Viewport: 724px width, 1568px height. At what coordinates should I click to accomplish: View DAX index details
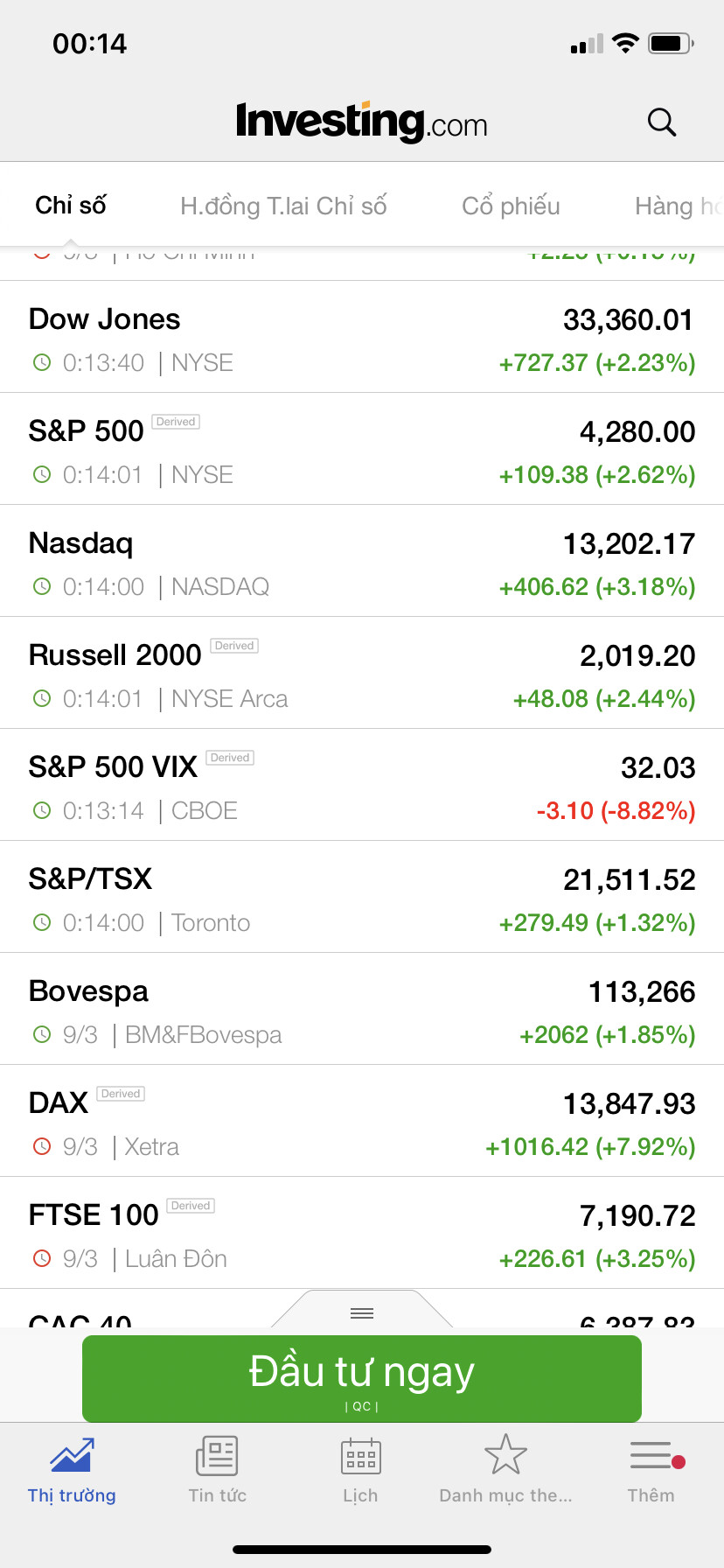[362, 1122]
